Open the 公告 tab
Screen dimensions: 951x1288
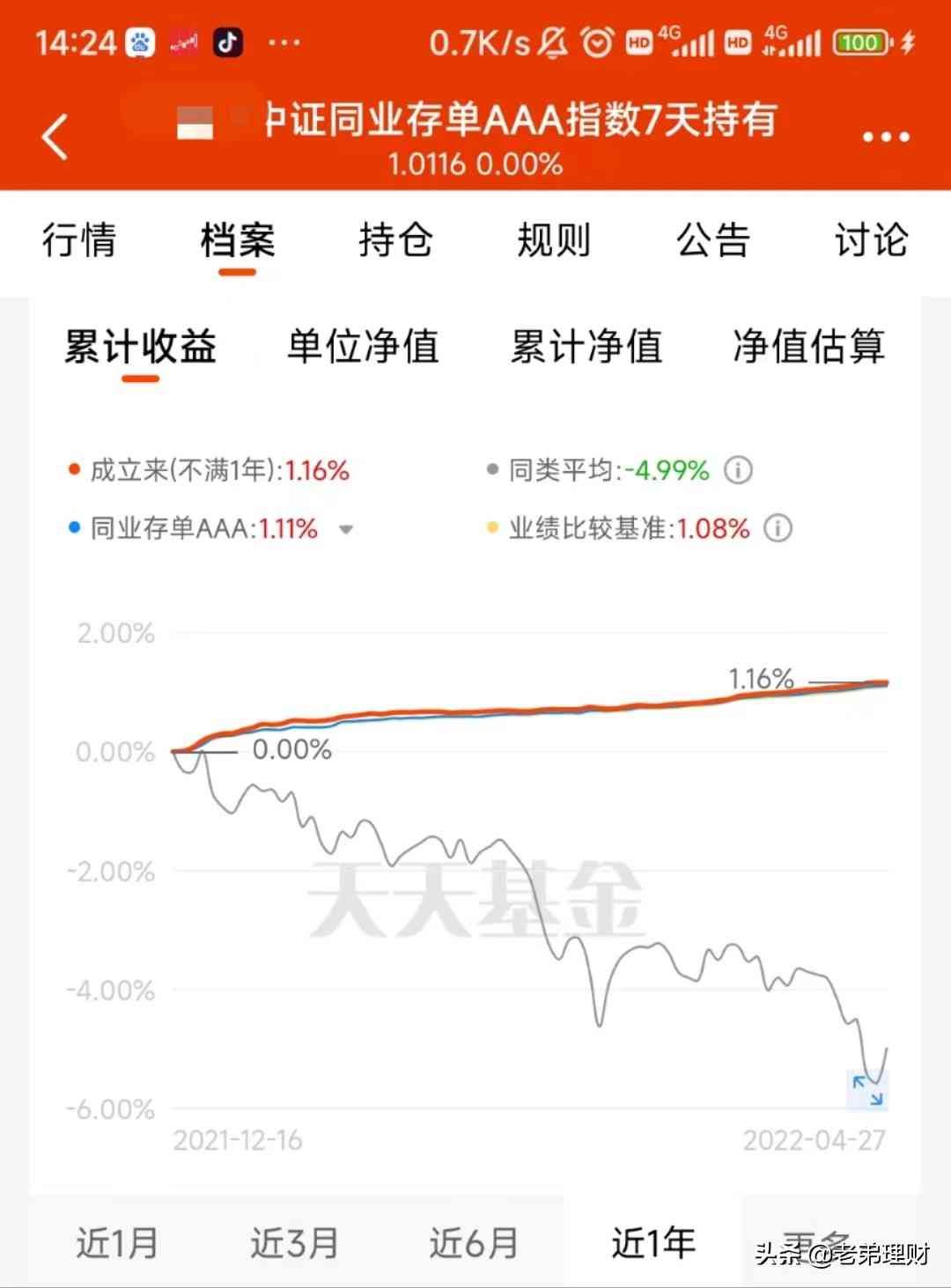click(x=712, y=240)
